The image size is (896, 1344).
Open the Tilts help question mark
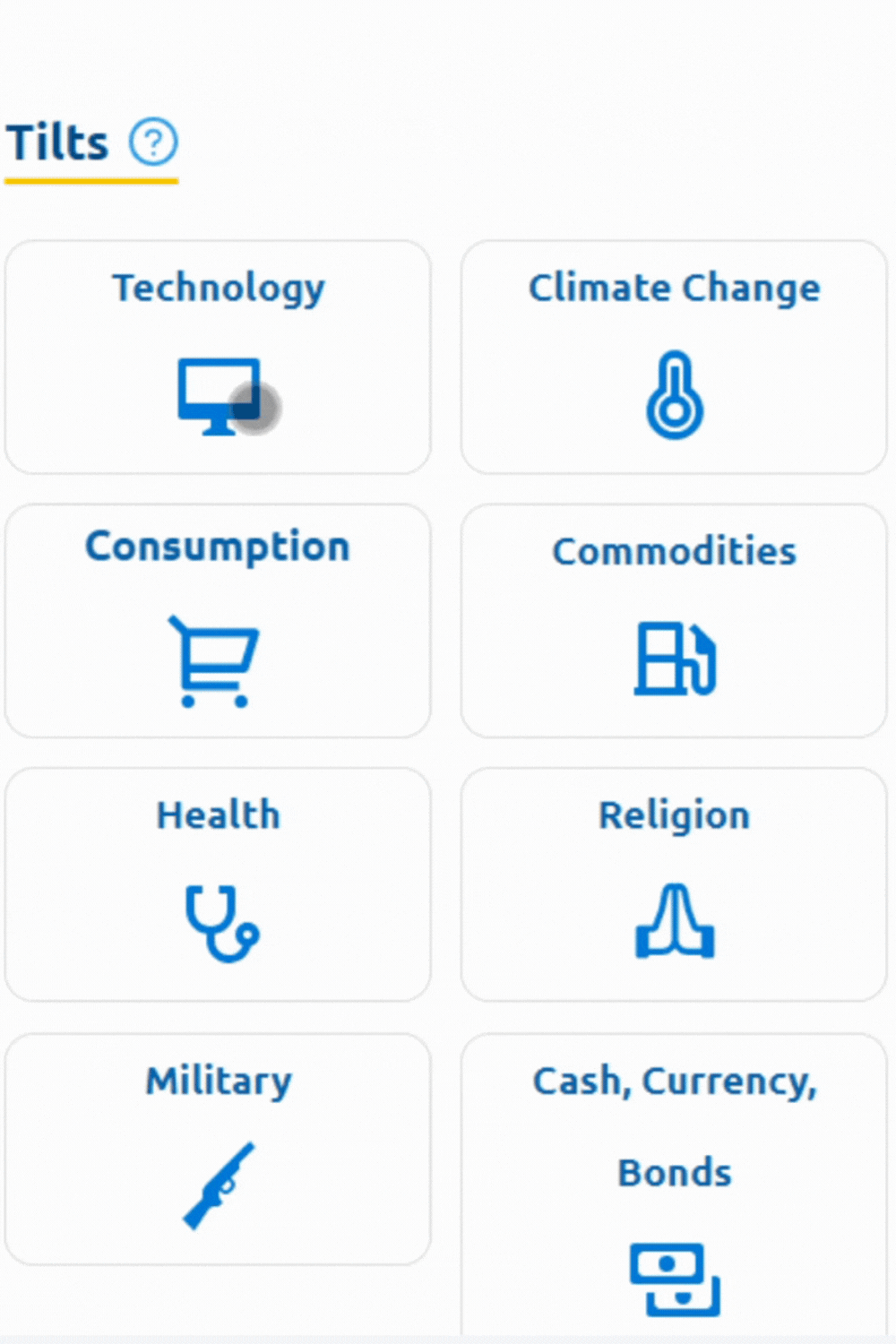pyautogui.click(x=153, y=142)
